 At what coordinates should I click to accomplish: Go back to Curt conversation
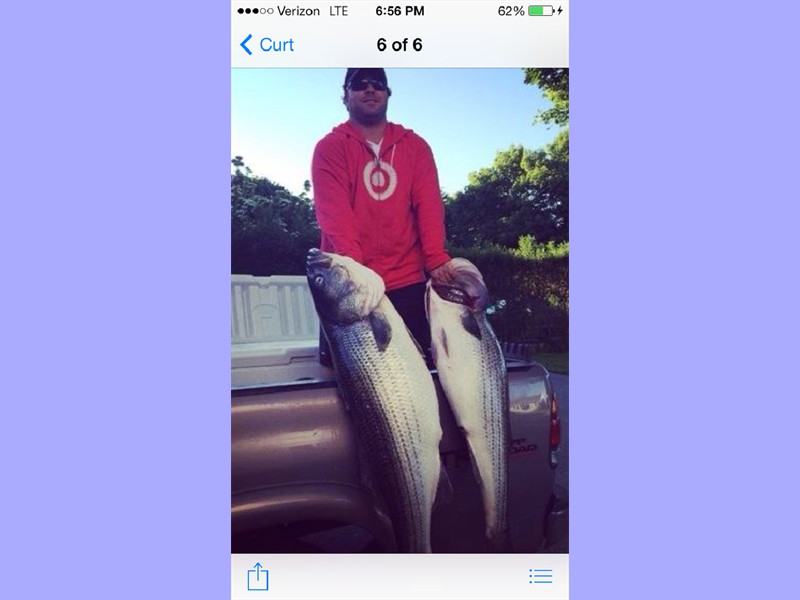tap(266, 44)
